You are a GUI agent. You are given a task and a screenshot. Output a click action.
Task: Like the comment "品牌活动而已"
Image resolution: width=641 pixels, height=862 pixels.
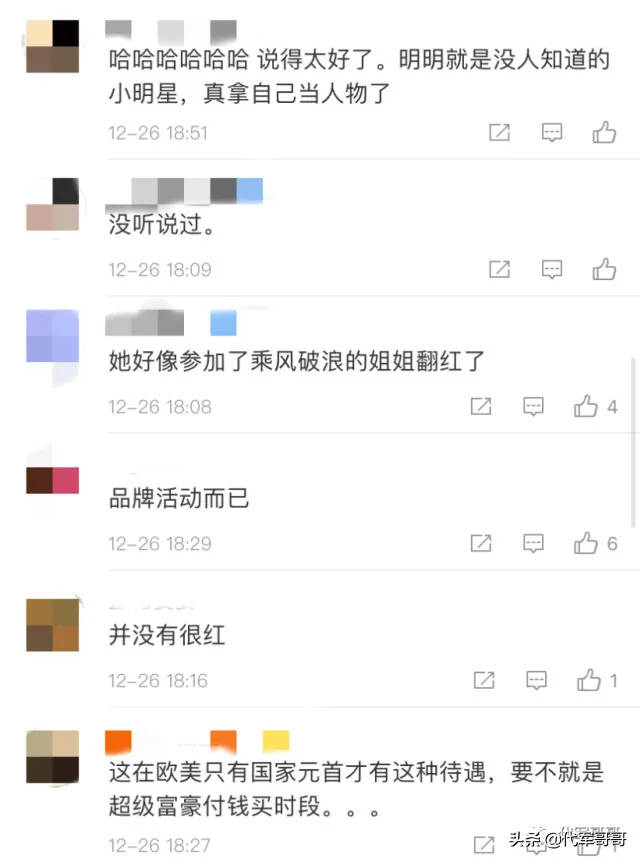coord(586,543)
